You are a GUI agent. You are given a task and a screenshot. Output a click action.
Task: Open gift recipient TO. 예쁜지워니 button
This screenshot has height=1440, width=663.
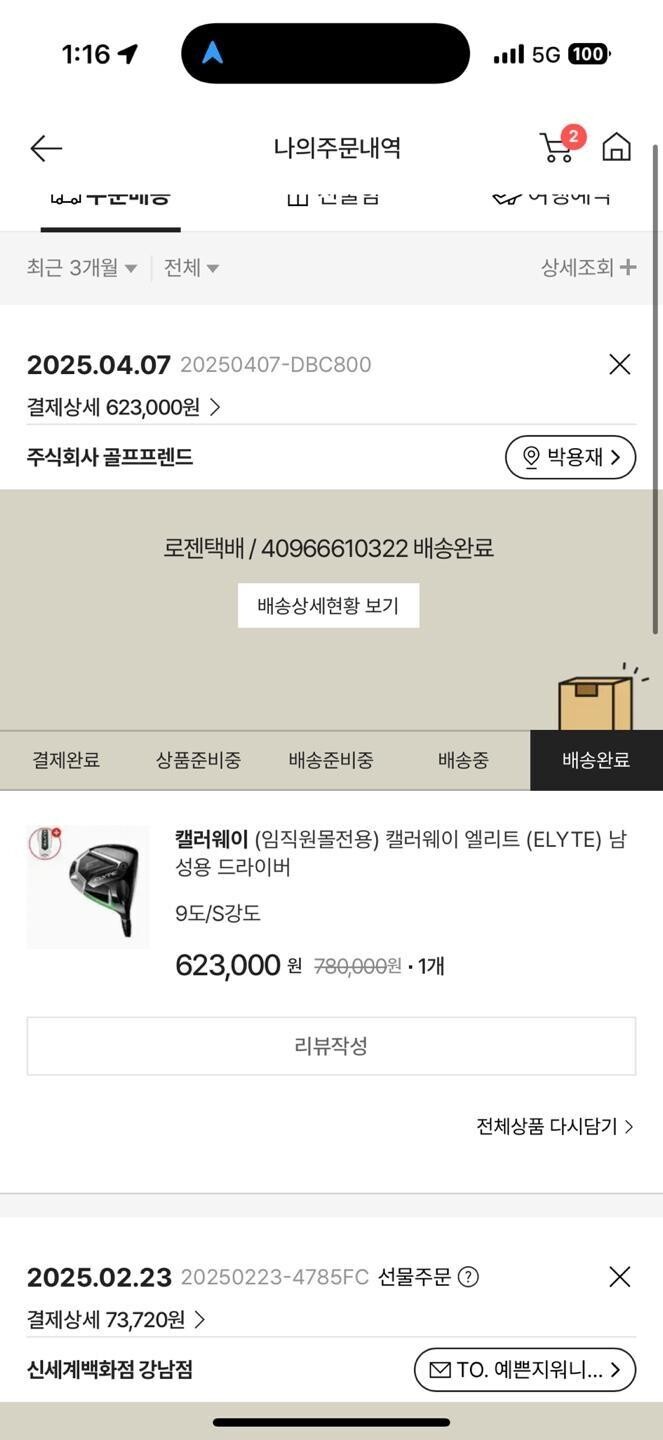tap(524, 1370)
